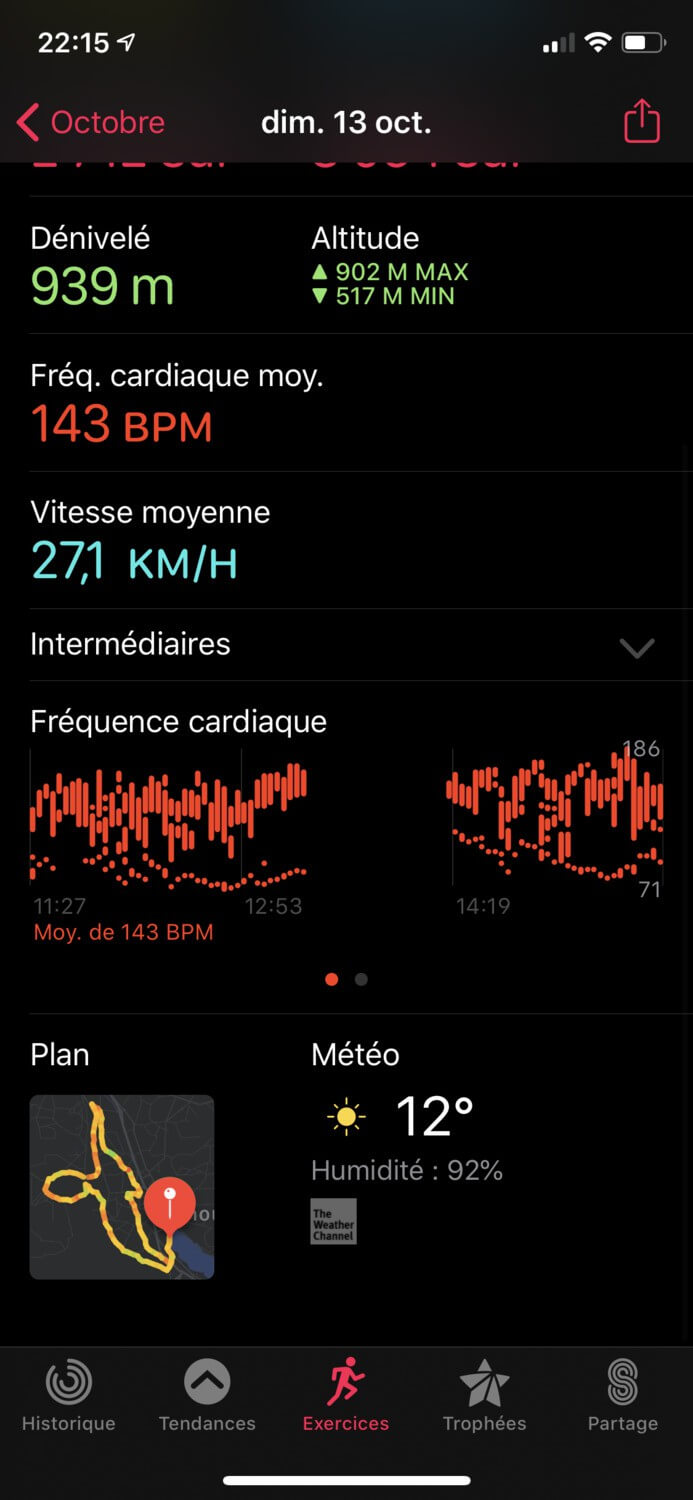Switch to the Trophées tab
The height and width of the screenshot is (1500, 693).
pos(484,1397)
